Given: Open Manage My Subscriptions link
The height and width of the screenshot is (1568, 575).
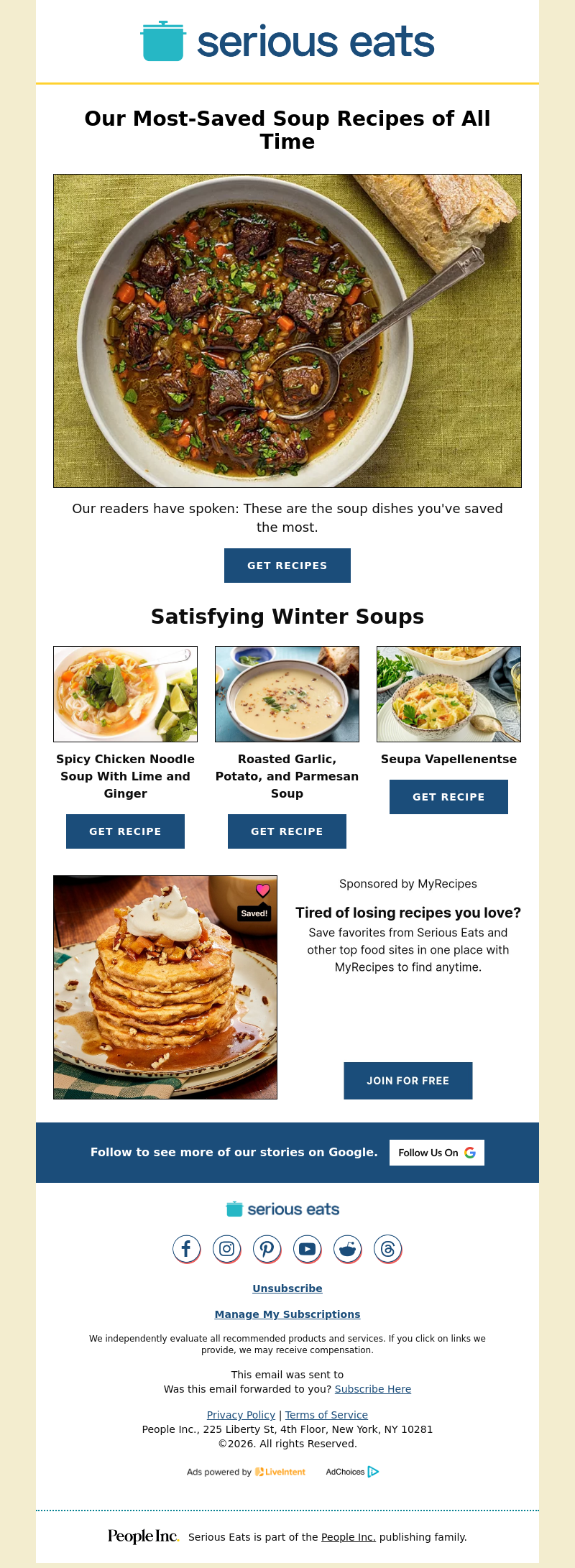Looking at the screenshot, I should (287, 1314).
